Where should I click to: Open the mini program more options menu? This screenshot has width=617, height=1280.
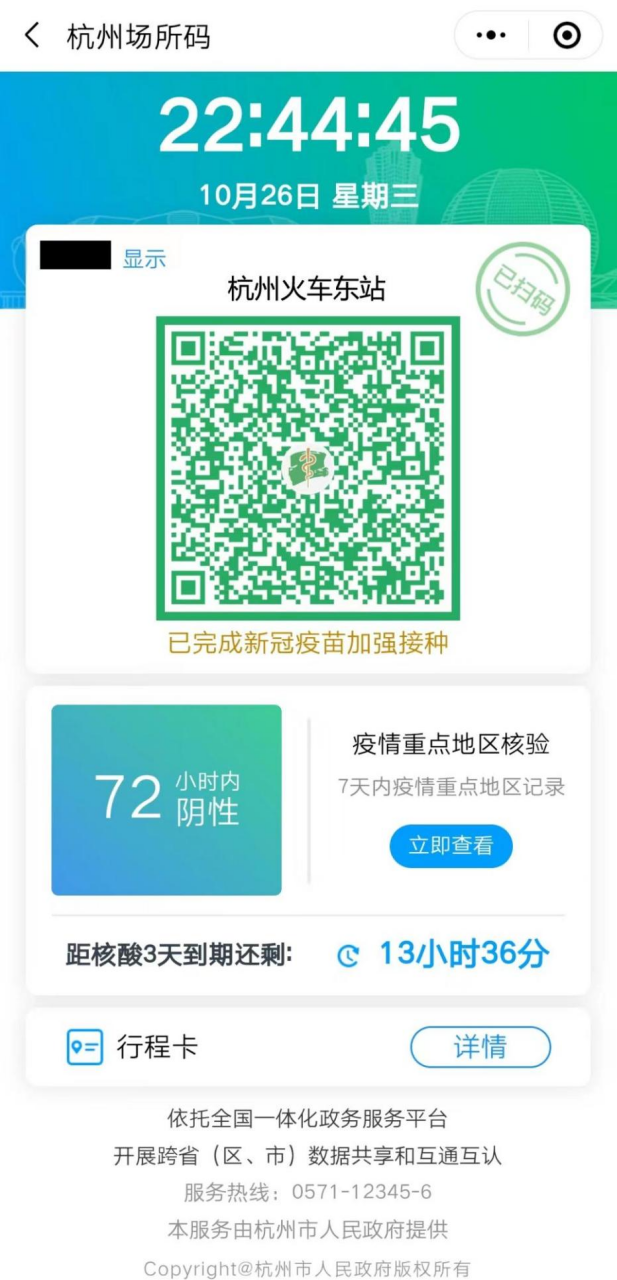(491, 36)
